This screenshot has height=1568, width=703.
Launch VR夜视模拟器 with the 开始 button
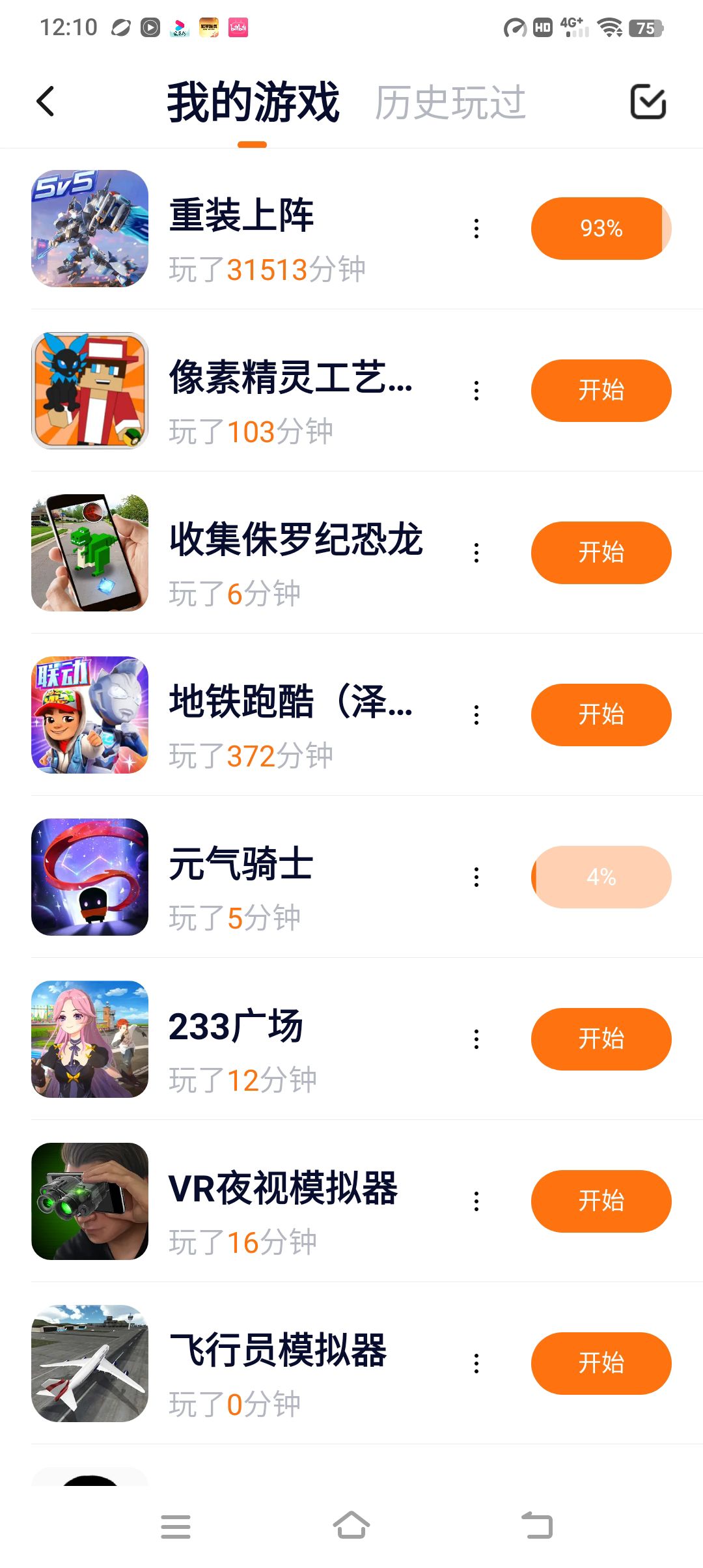click(x=601, y=1201)
